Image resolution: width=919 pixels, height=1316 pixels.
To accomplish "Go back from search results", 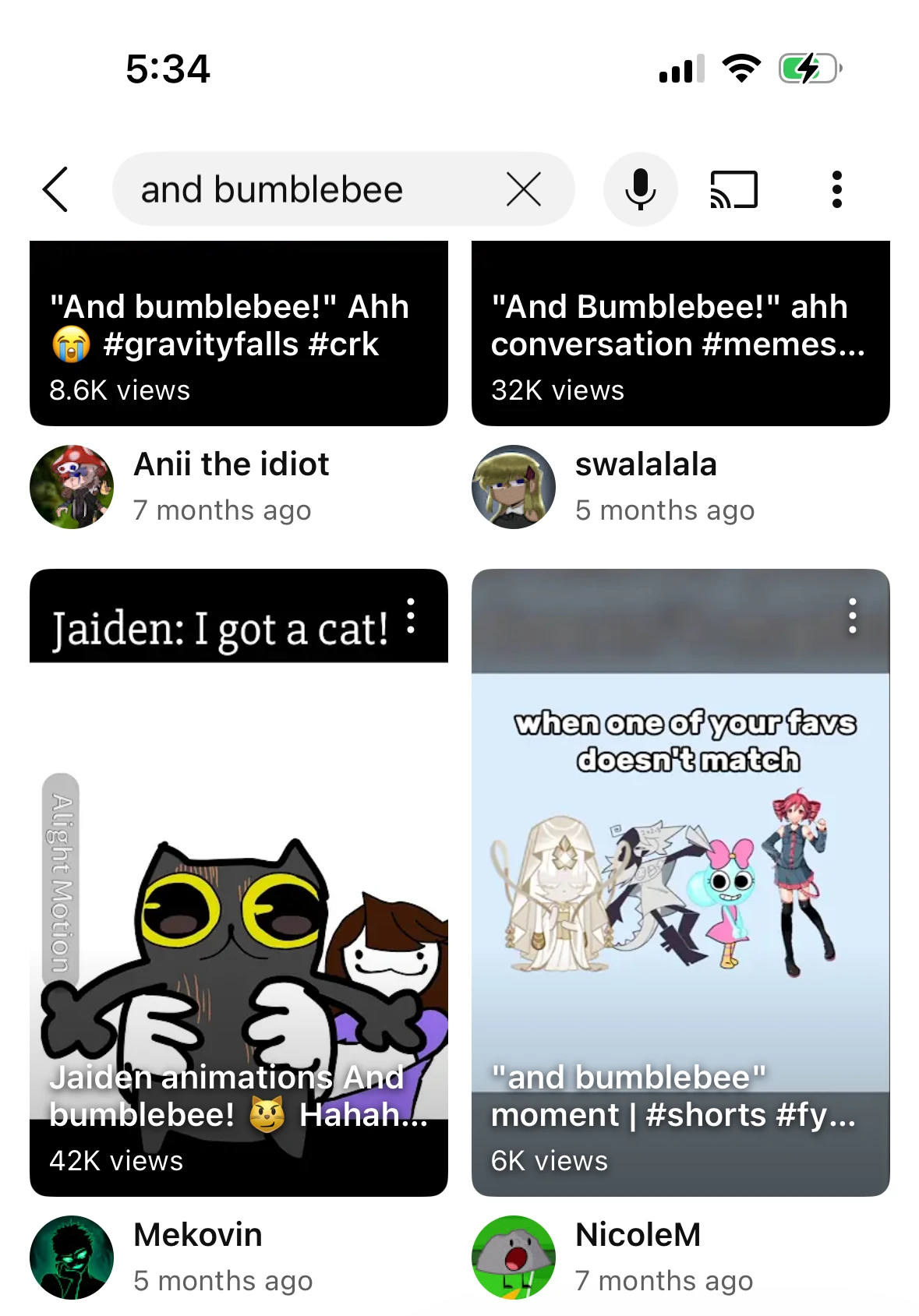I will tap(55, 189).
